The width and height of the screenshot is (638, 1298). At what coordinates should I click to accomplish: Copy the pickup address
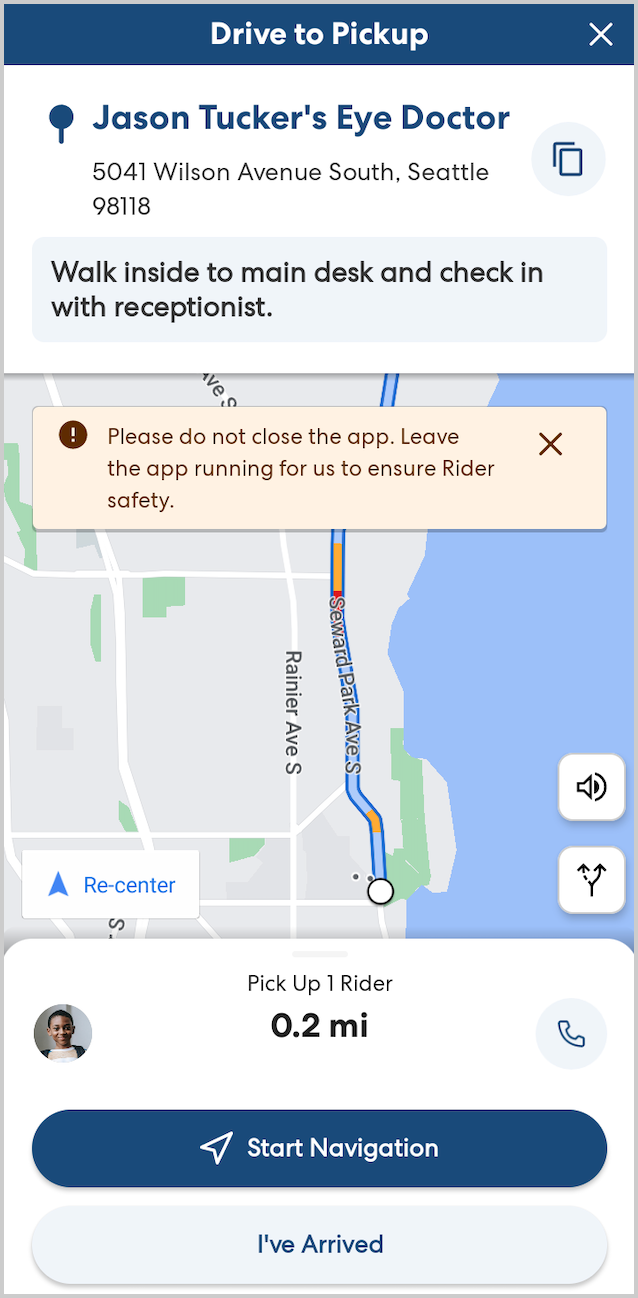568,159
